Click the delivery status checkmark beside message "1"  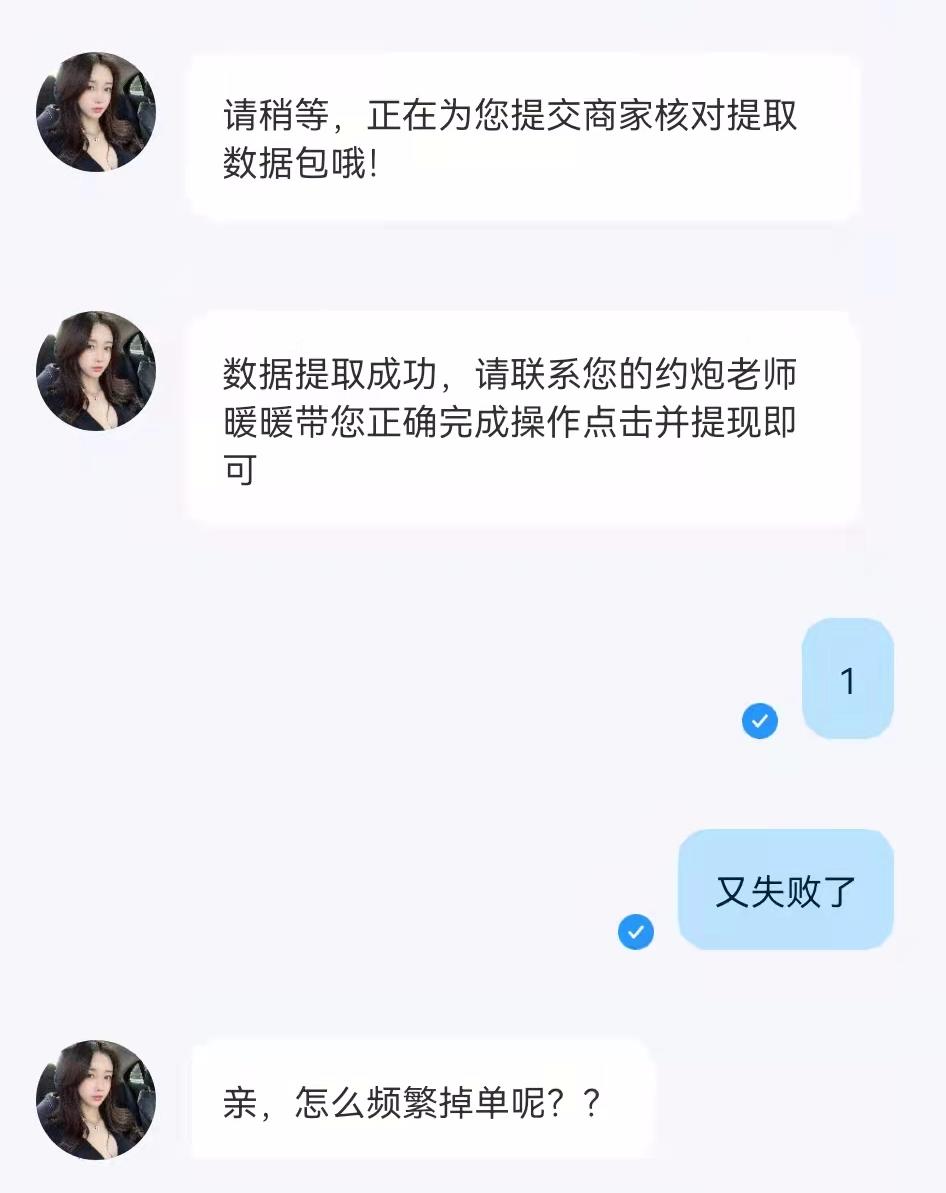click(761, 720)
